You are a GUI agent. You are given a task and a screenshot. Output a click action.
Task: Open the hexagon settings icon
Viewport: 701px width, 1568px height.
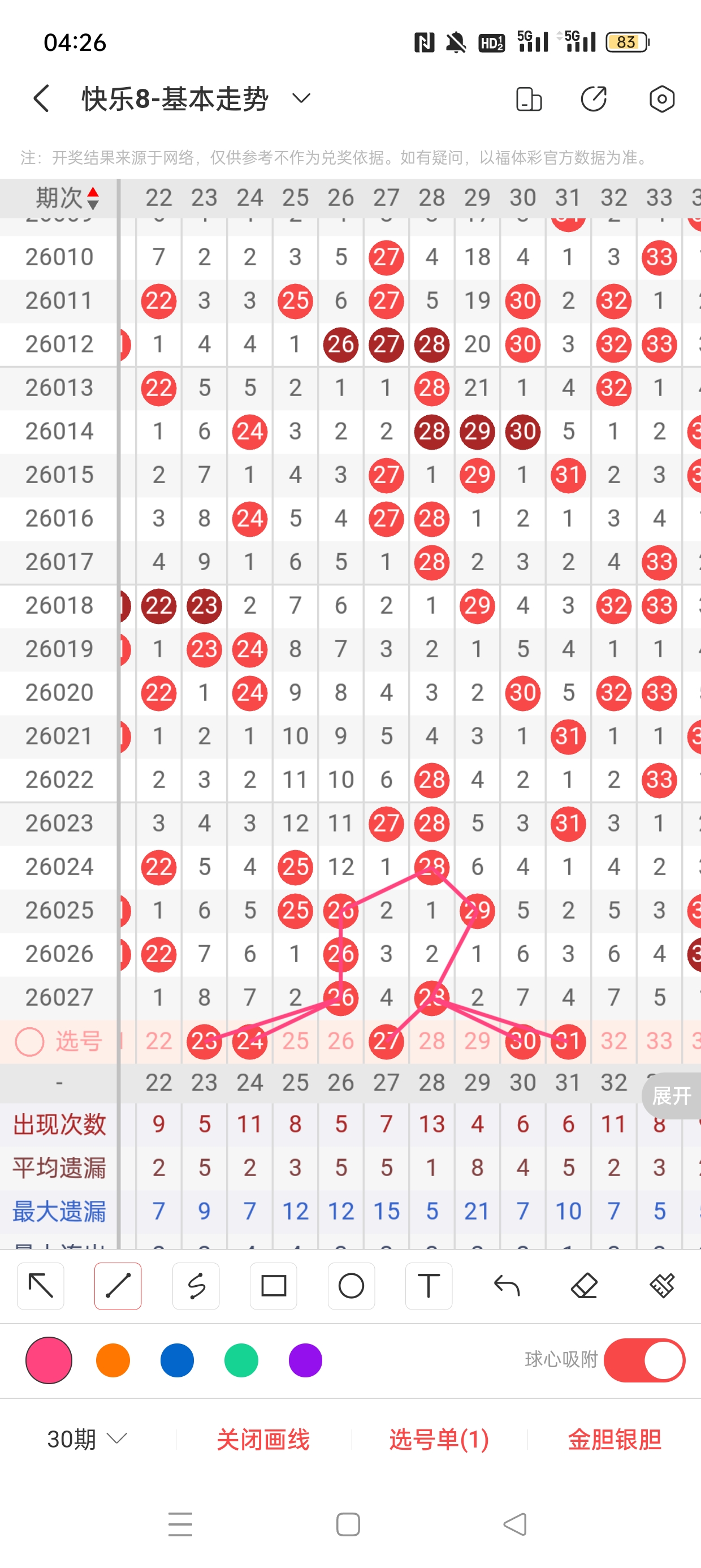[661, 98]
